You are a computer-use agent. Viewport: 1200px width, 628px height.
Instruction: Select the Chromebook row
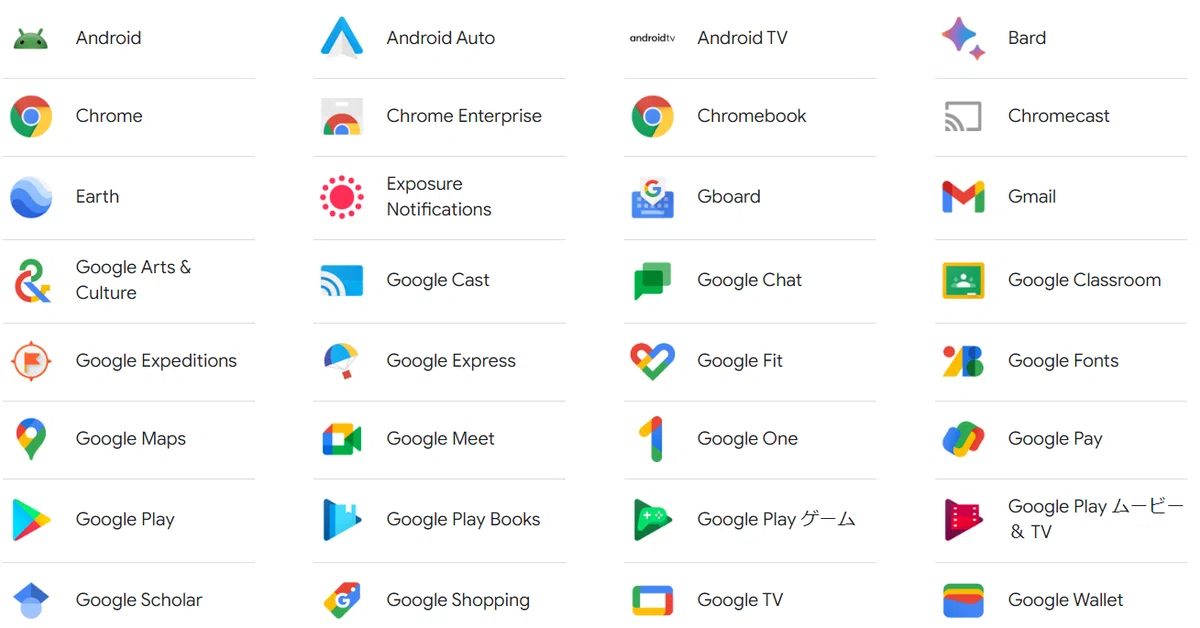(x=751, y=116)
